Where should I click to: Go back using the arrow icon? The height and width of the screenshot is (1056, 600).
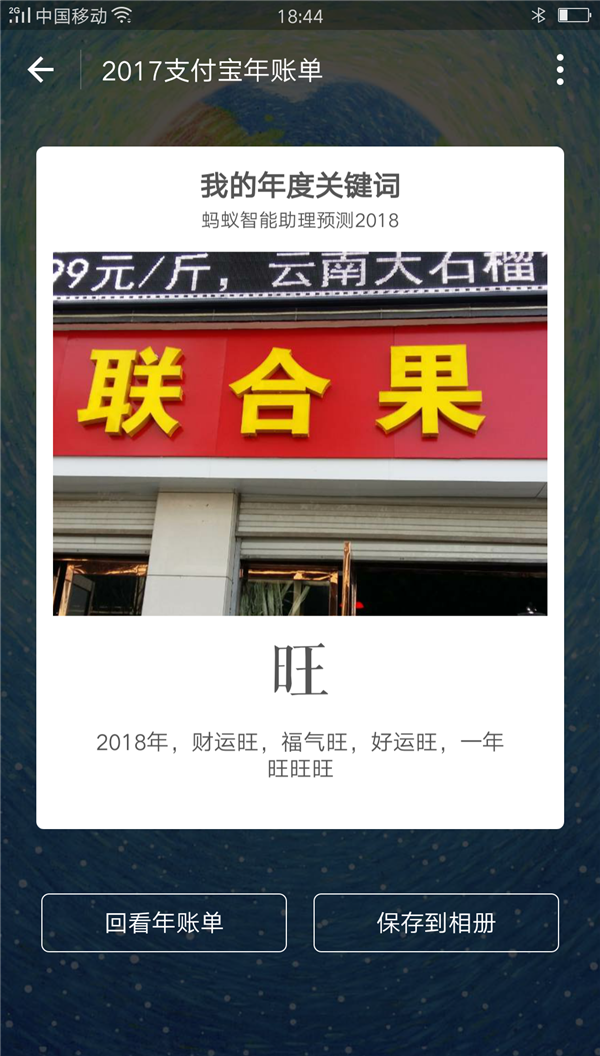[x=41, y=70]
